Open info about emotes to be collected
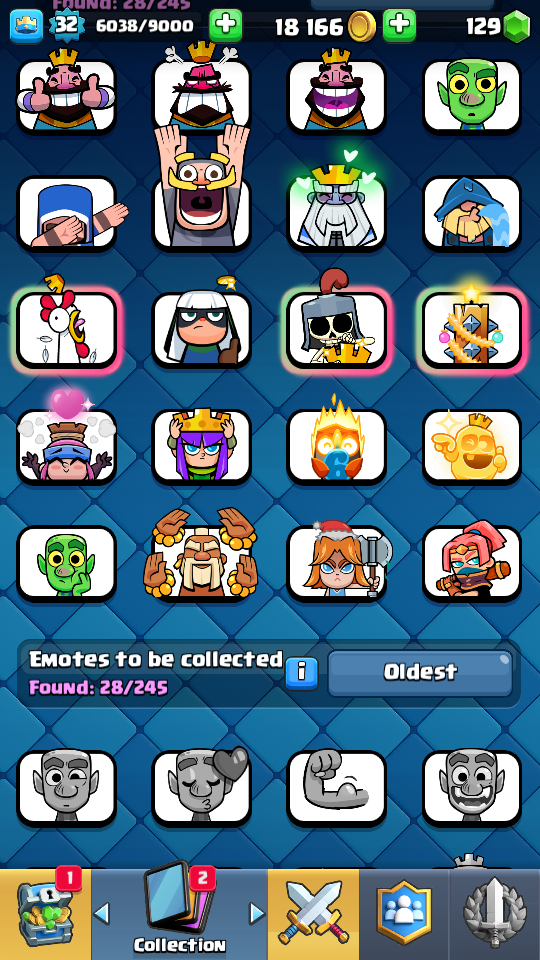540x960 pixels. (x=301, y=673)
